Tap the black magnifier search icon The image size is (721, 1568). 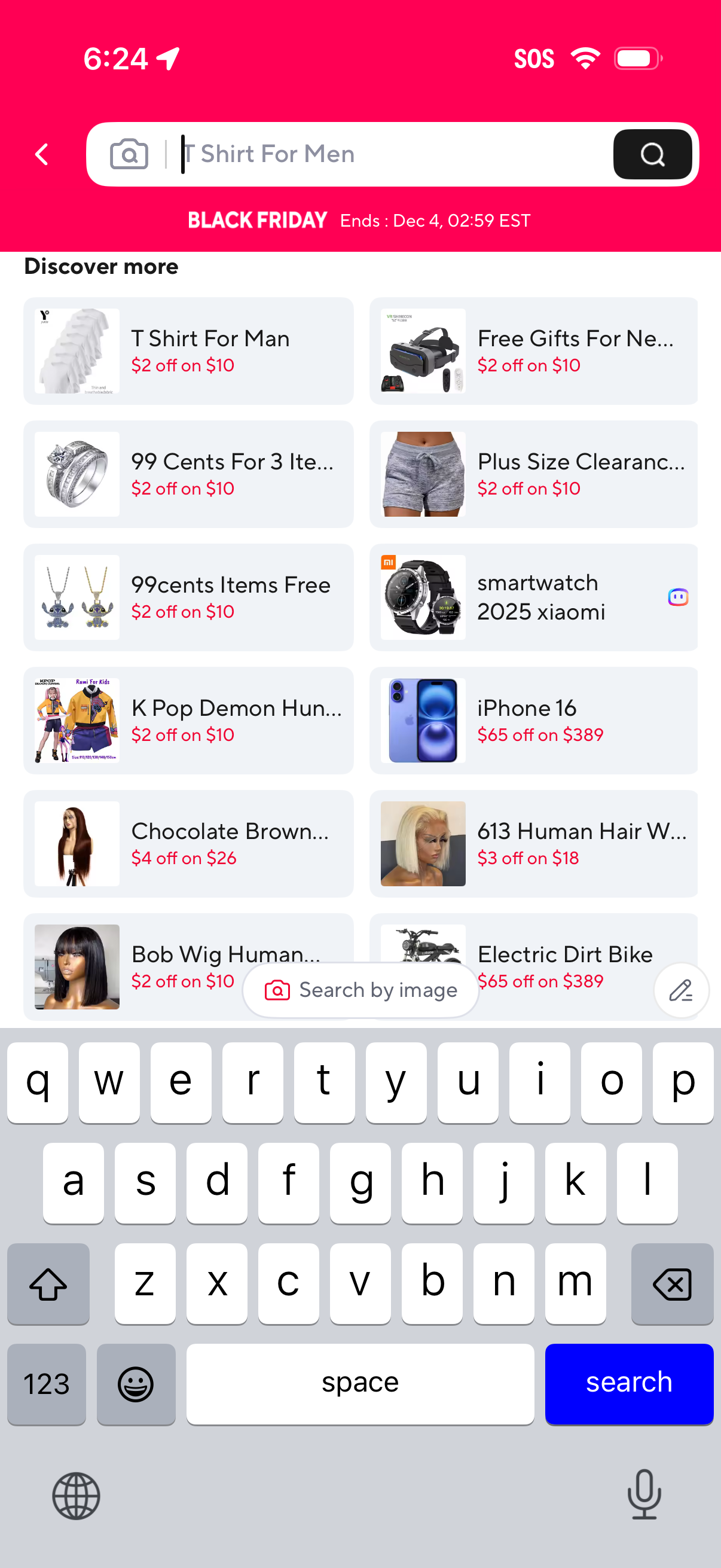pyautogui.click(x=652, y=154)
